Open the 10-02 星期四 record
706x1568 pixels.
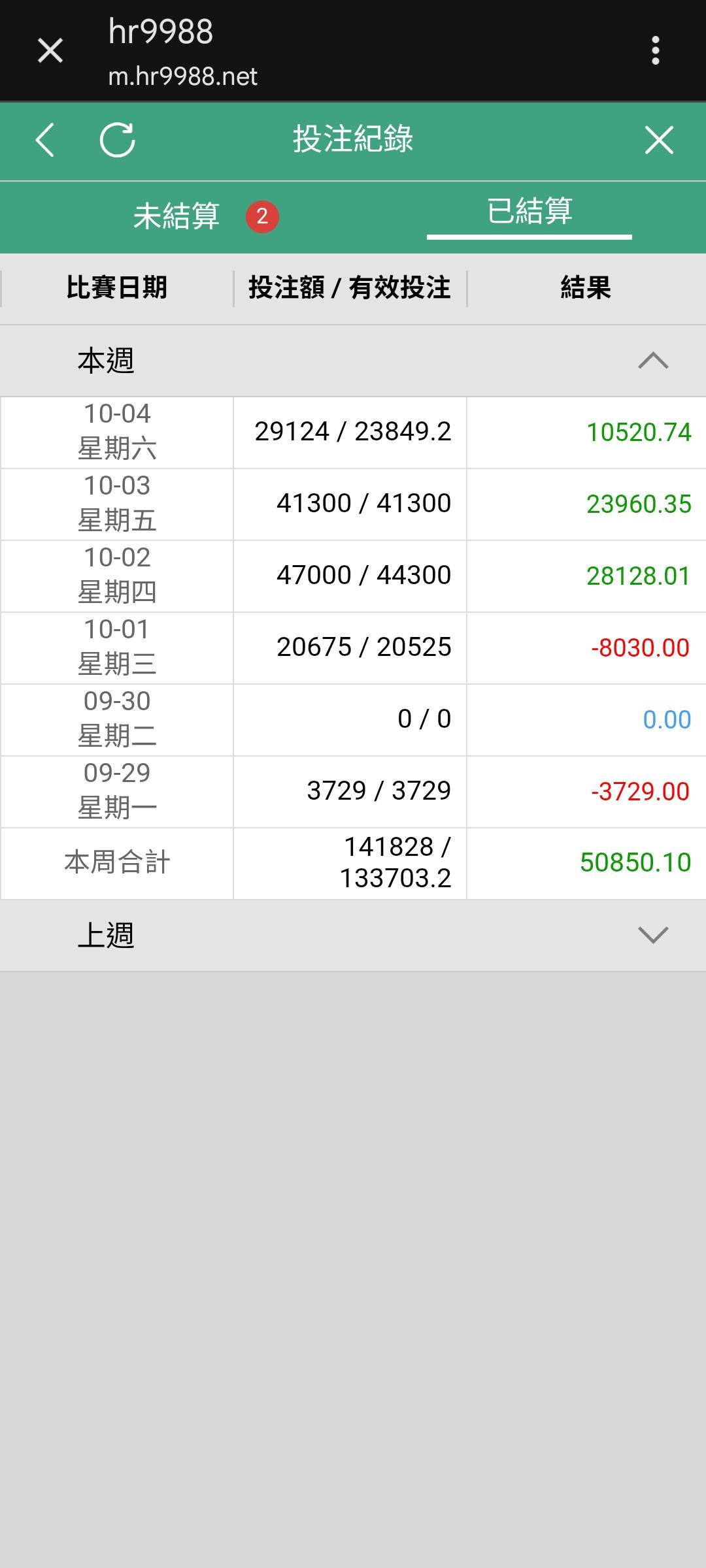[353, 576]
